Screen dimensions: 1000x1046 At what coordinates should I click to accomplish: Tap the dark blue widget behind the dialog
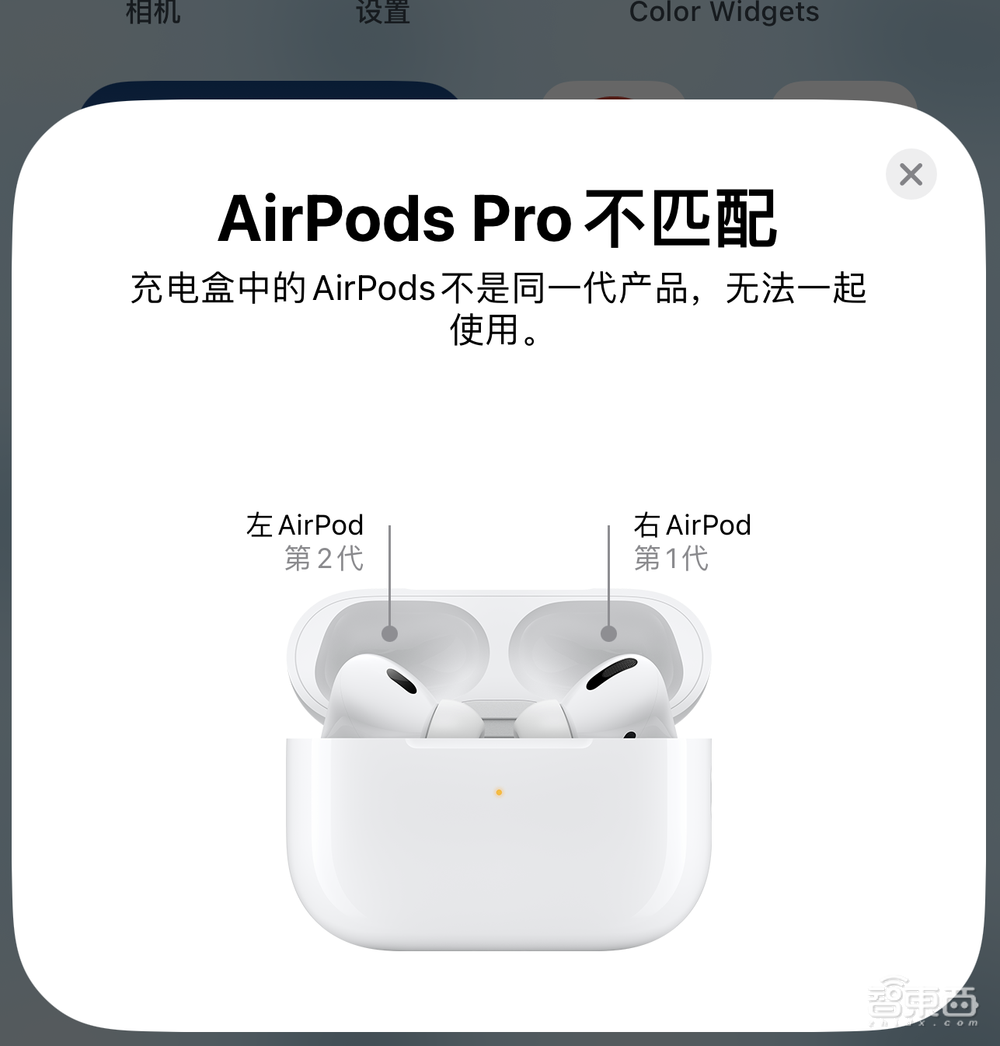[270, 95]
